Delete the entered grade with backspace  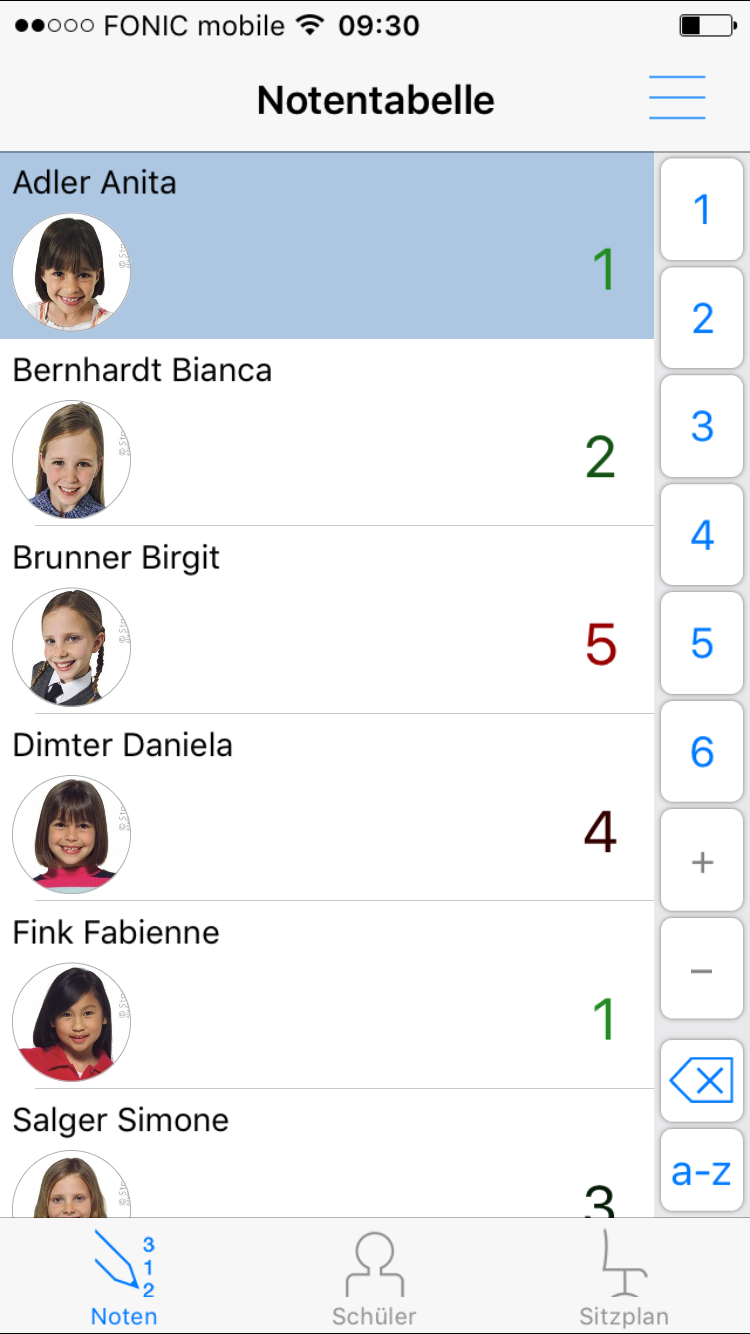702,1081
